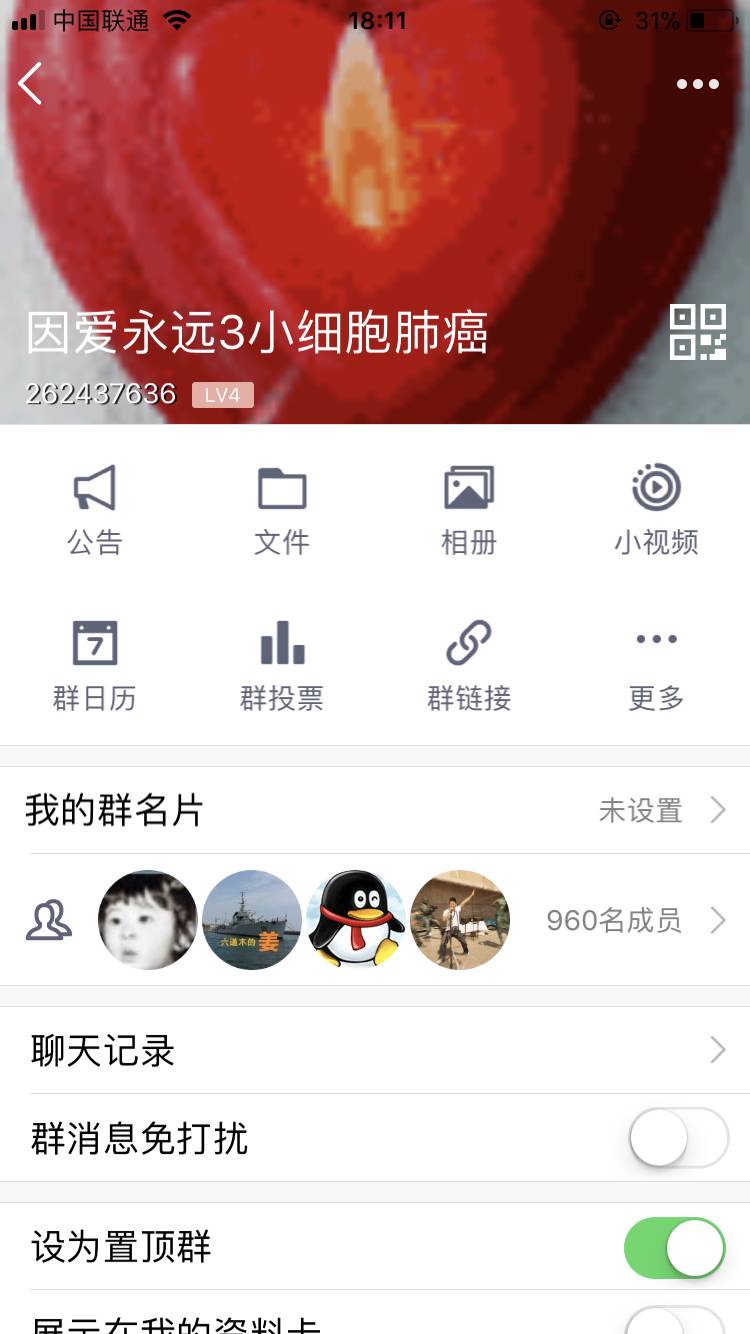
Task: Open group voting (群投票)
Action: pyautogui.click(x=282, y=665)
